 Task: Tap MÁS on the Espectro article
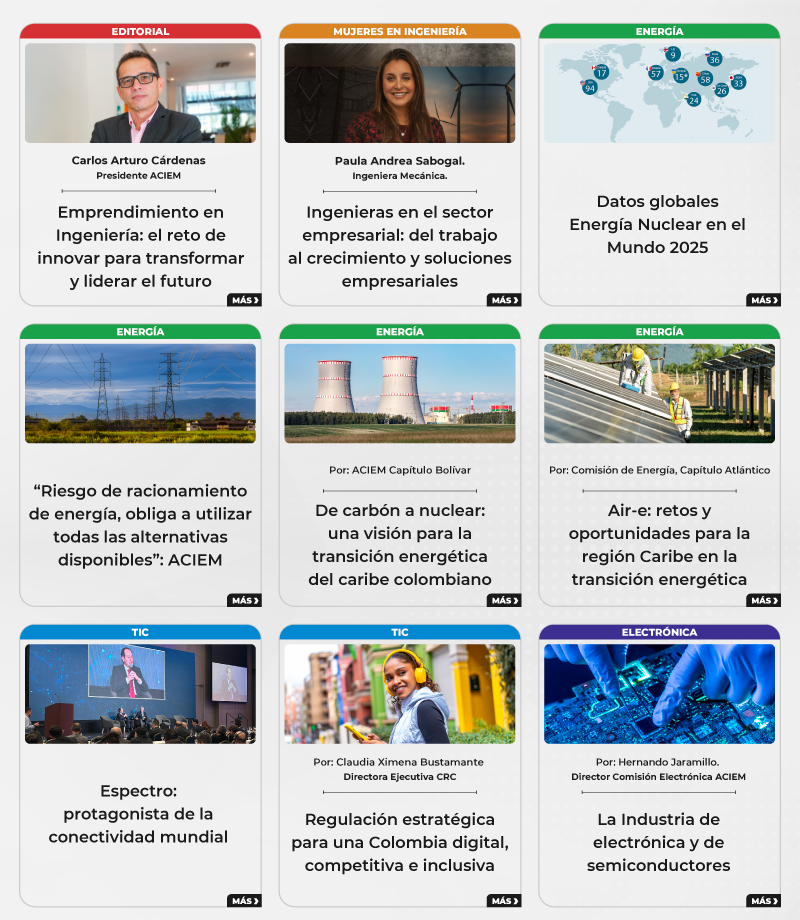point(245,901)
